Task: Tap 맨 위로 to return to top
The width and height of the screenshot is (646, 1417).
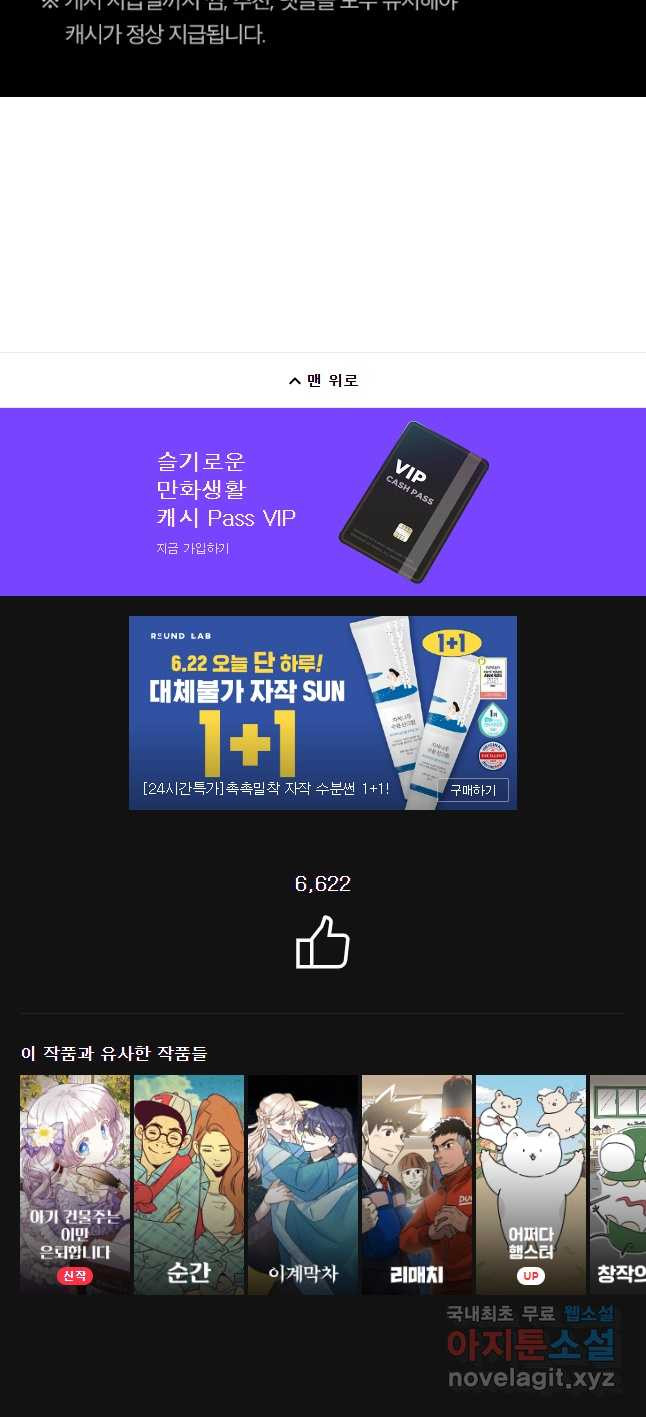Action: (x=323, y=380)
